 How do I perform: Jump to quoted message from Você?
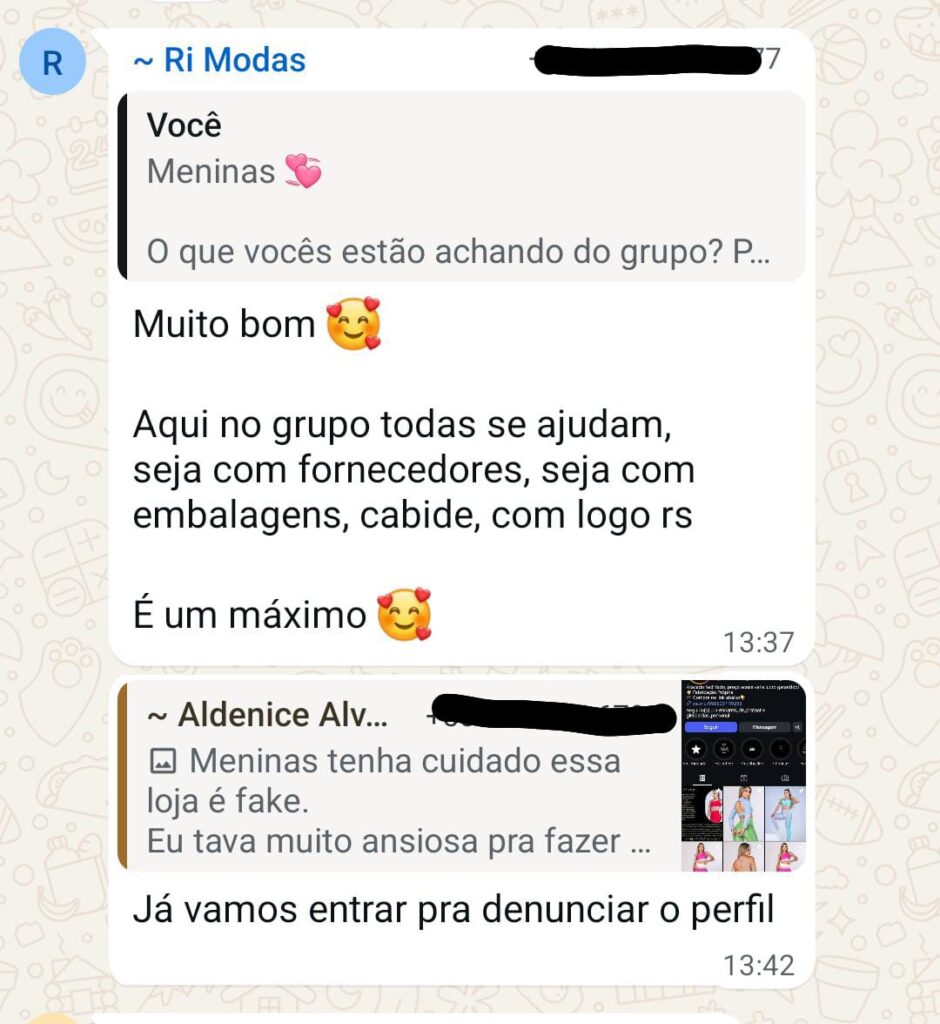click(461, 187)
